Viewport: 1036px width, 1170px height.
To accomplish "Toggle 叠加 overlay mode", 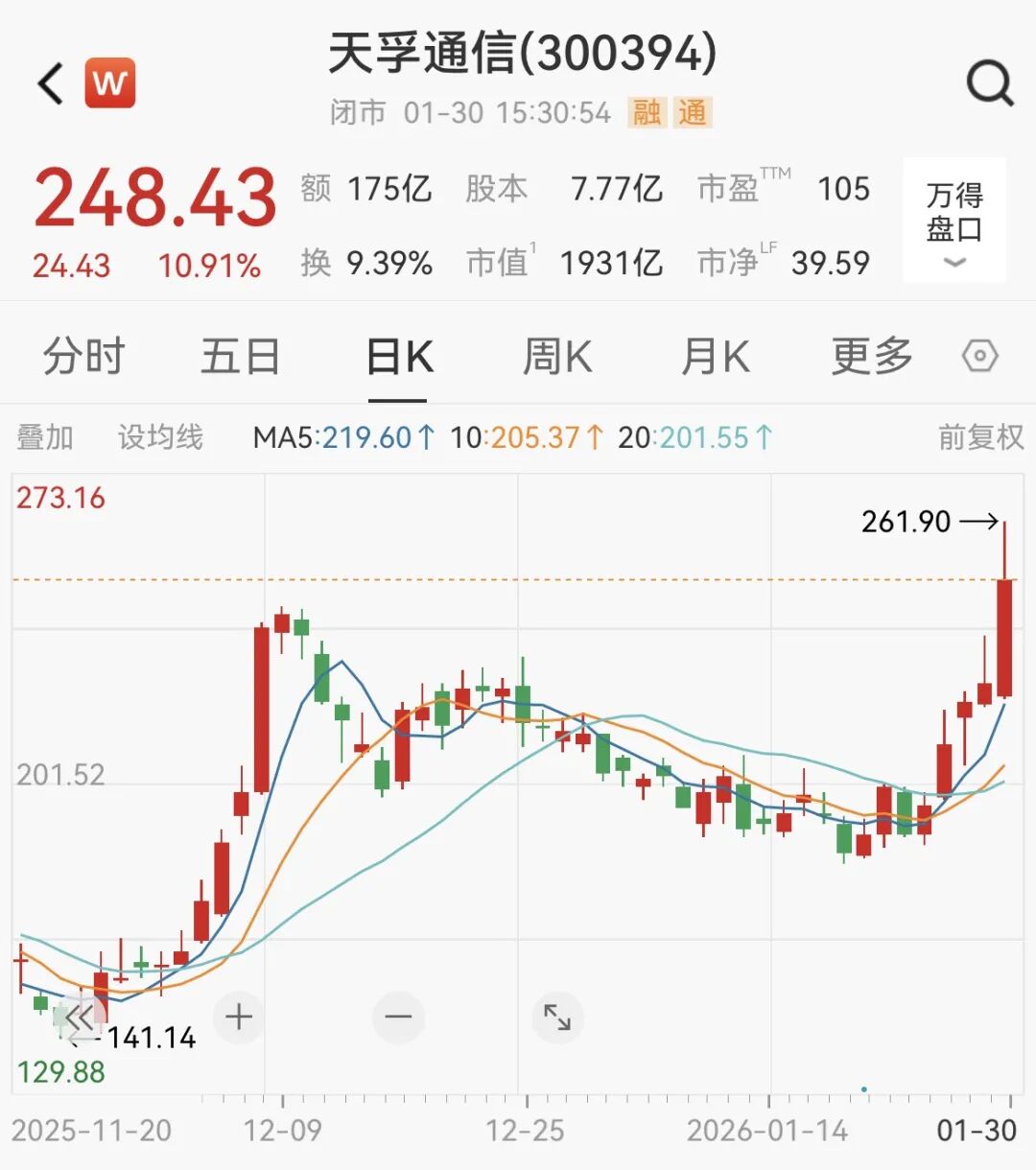I will (x=45, y=436).
